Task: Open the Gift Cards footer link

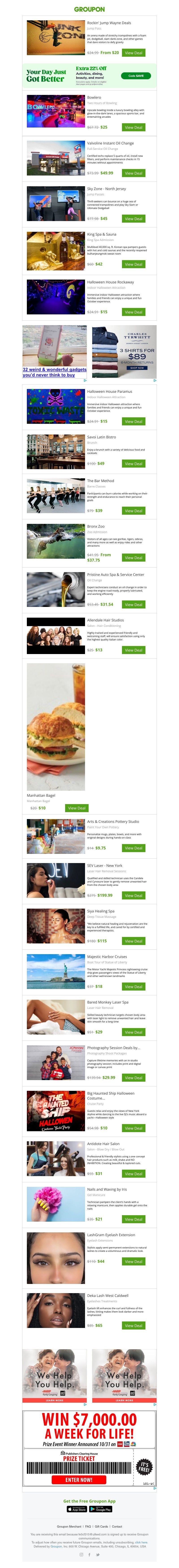Action: click(x=101, y=1527)
